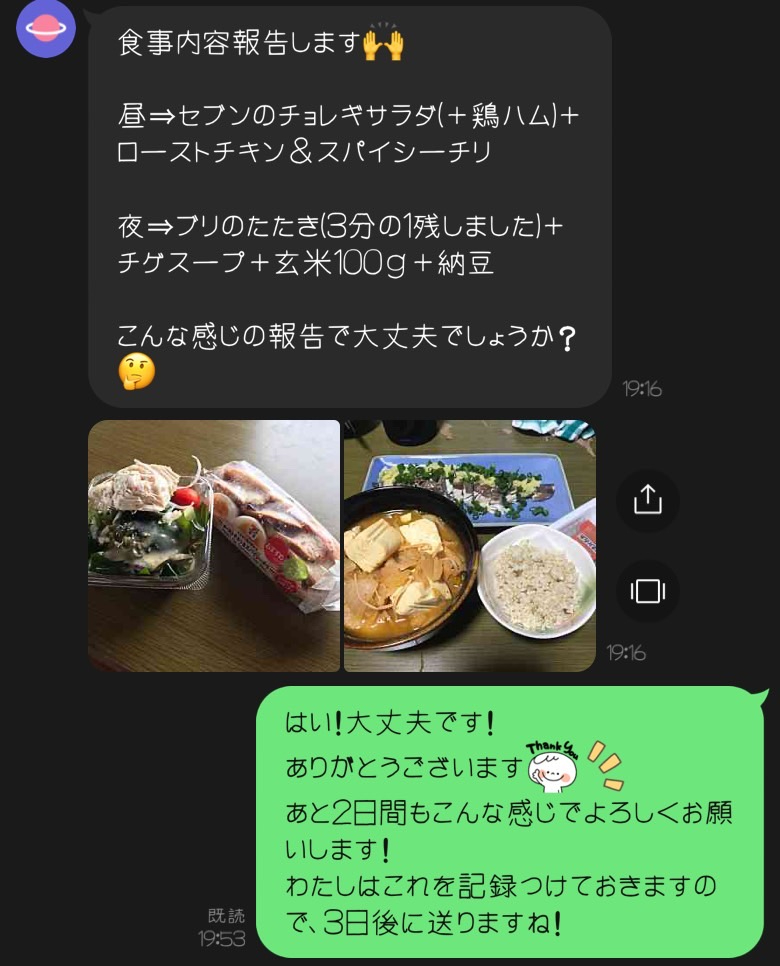This screenshot has height=966, width=780.
Task: View photos in slideshow mode
Action: 648,591
